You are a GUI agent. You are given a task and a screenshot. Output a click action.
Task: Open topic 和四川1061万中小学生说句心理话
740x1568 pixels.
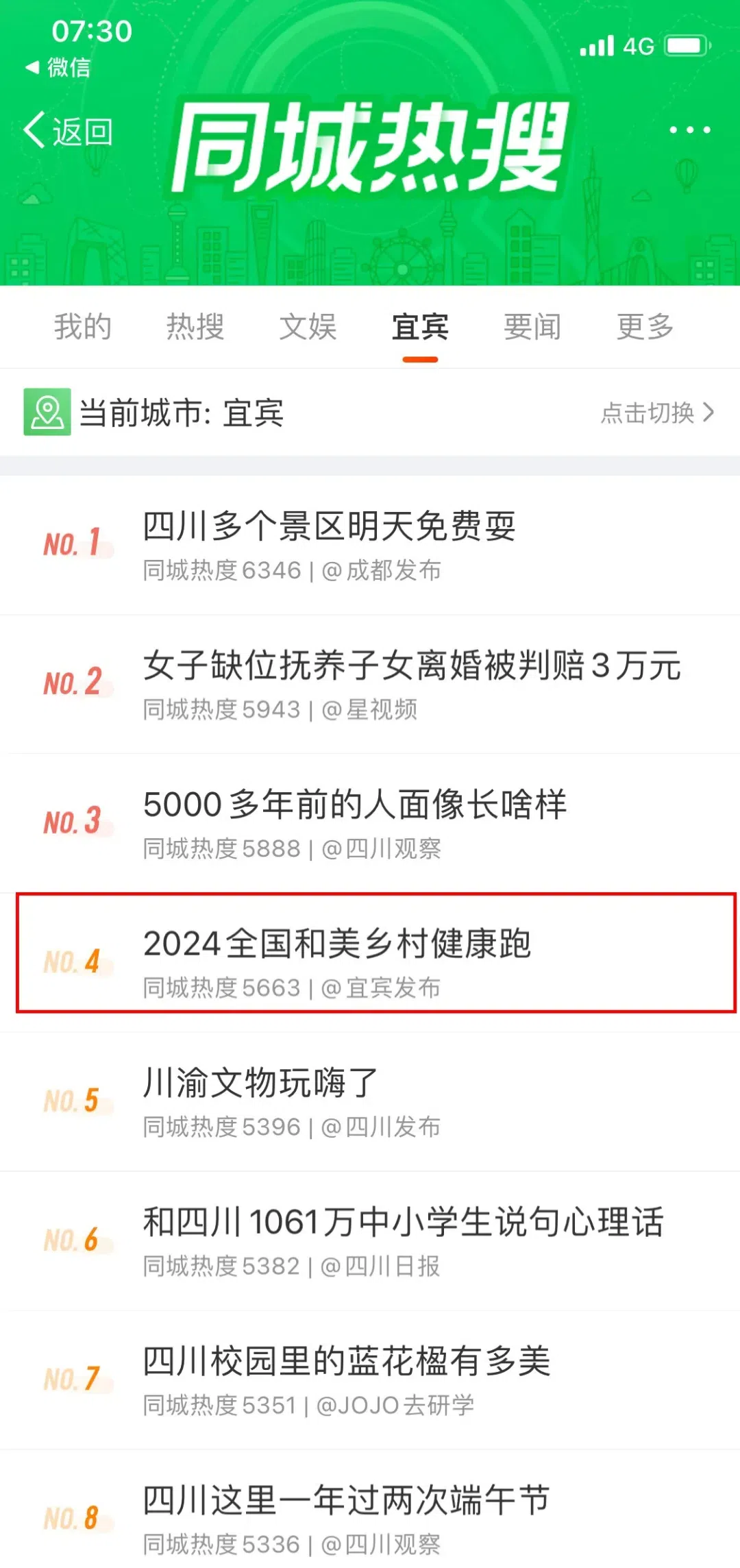click(x=403, y=1223)
